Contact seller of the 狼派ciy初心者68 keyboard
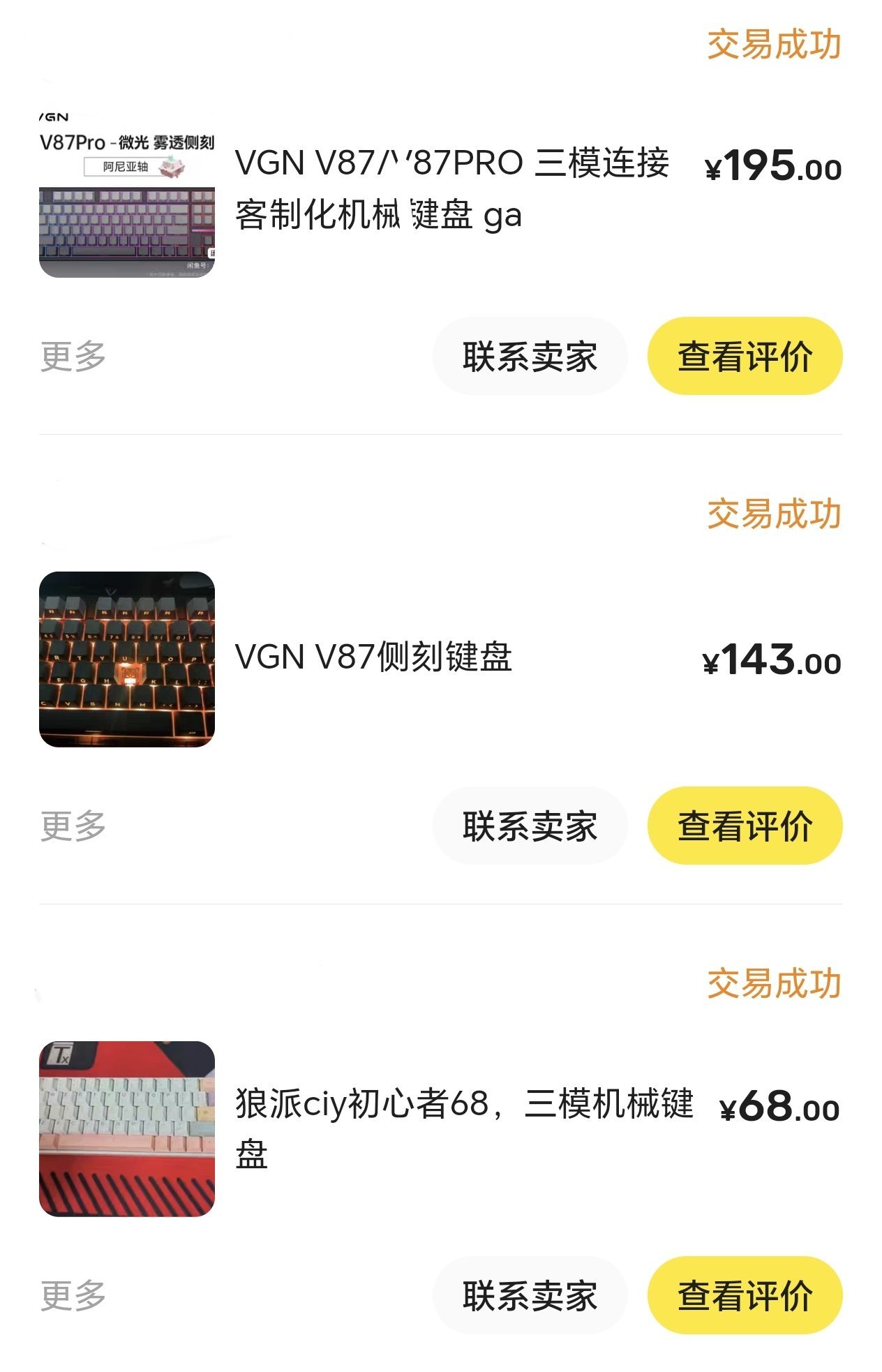Screen dimensions: 882x1372 (530, 1296)
